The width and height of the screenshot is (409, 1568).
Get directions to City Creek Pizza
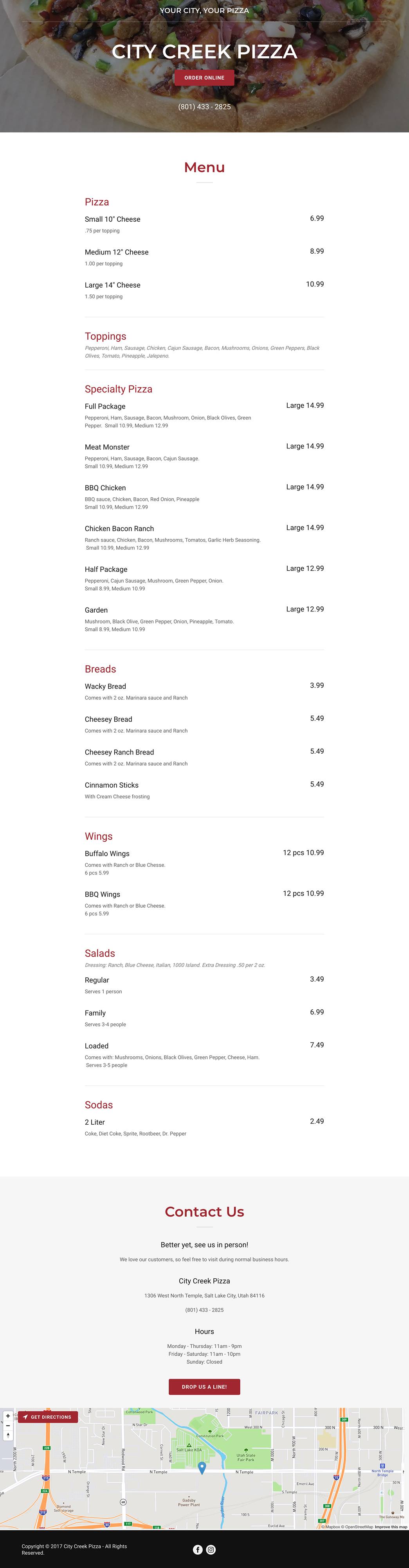47,1416
